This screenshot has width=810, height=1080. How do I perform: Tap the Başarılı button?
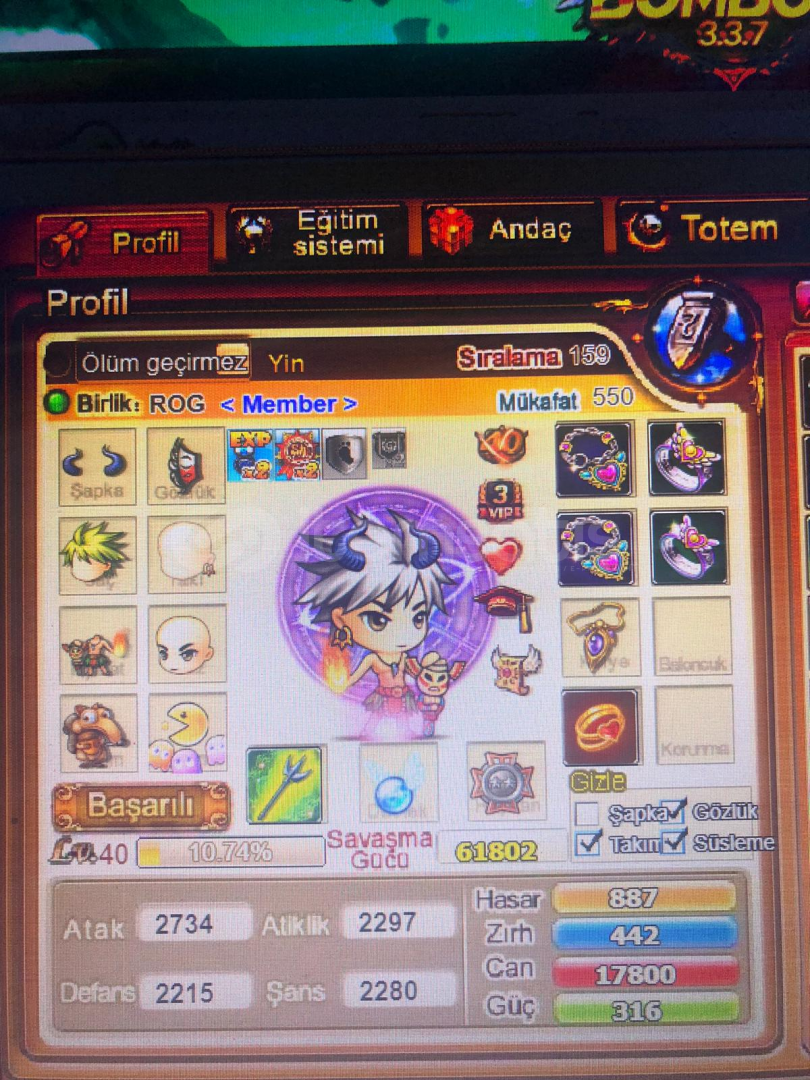141,805
